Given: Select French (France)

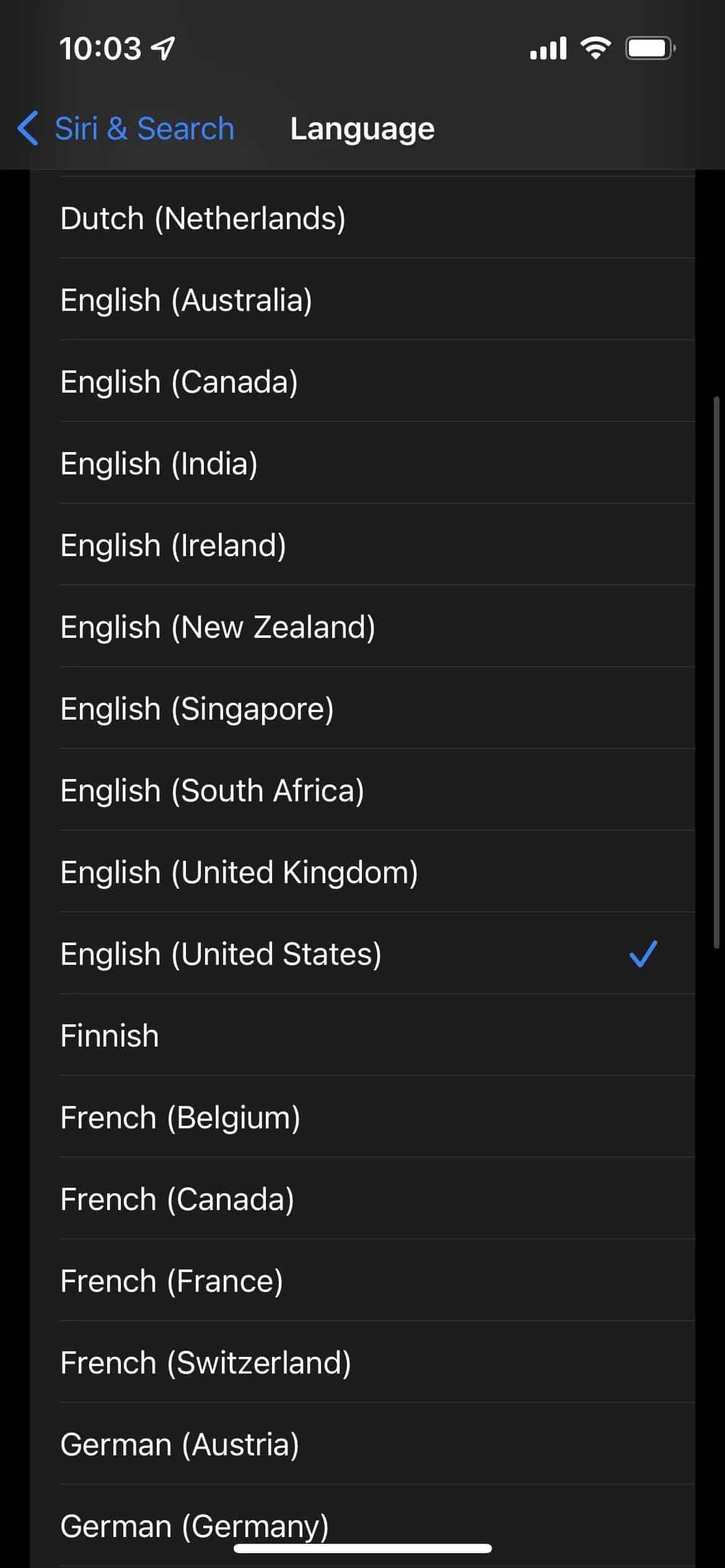Looking at the screenshot, I should click(x=362, y=1280).
